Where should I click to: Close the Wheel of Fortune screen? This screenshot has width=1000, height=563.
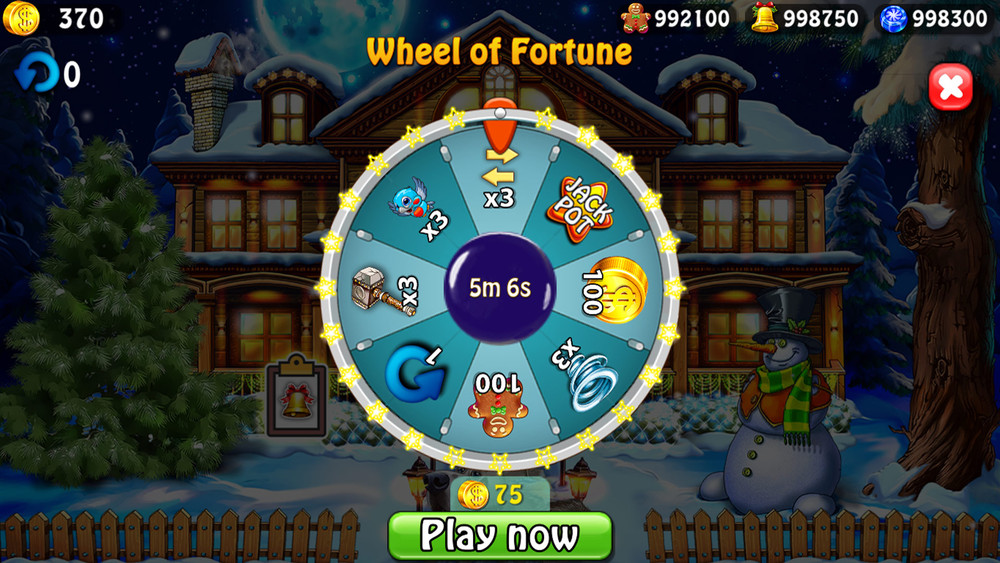[x=950, y=89]
